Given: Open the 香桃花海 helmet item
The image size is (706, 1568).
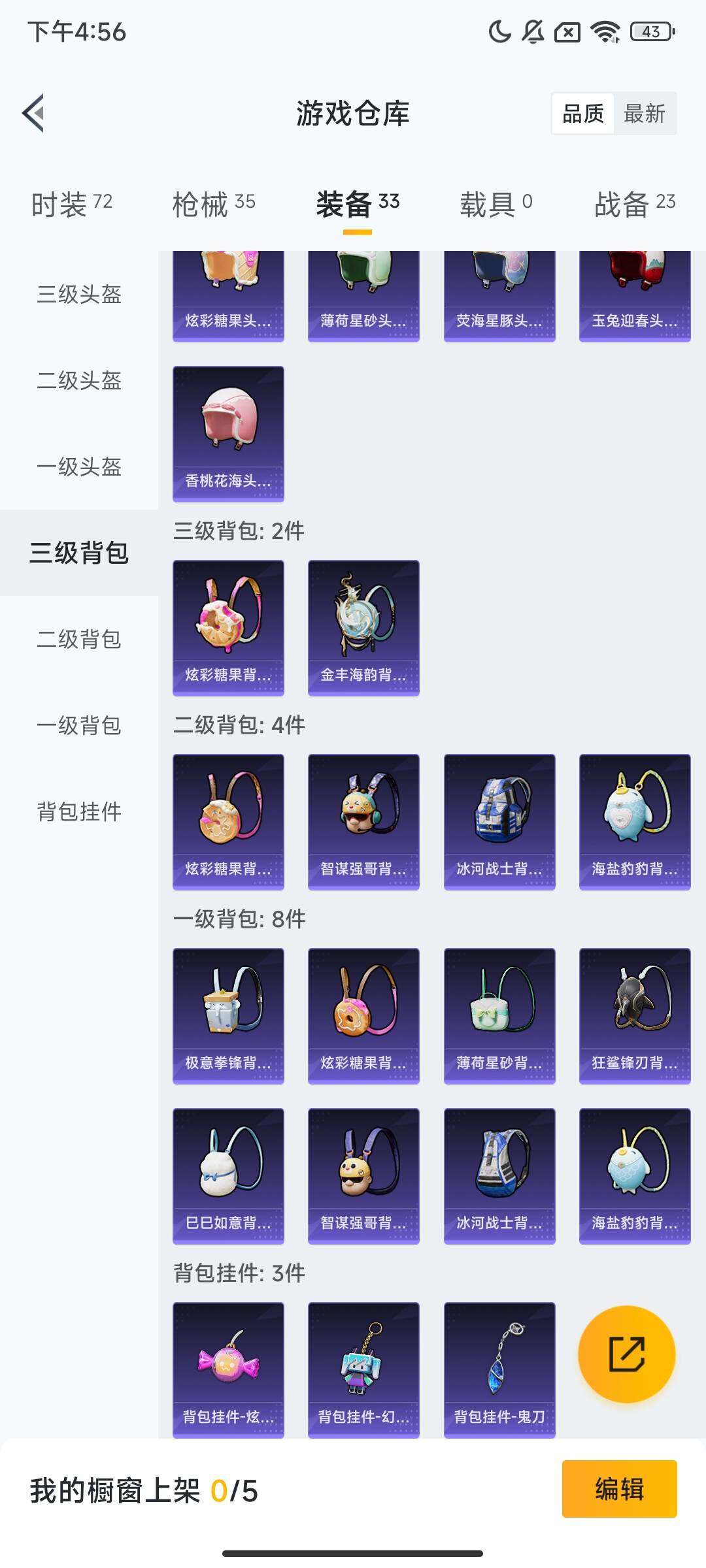Looking at the screenshot, I should tap(228, 434).
